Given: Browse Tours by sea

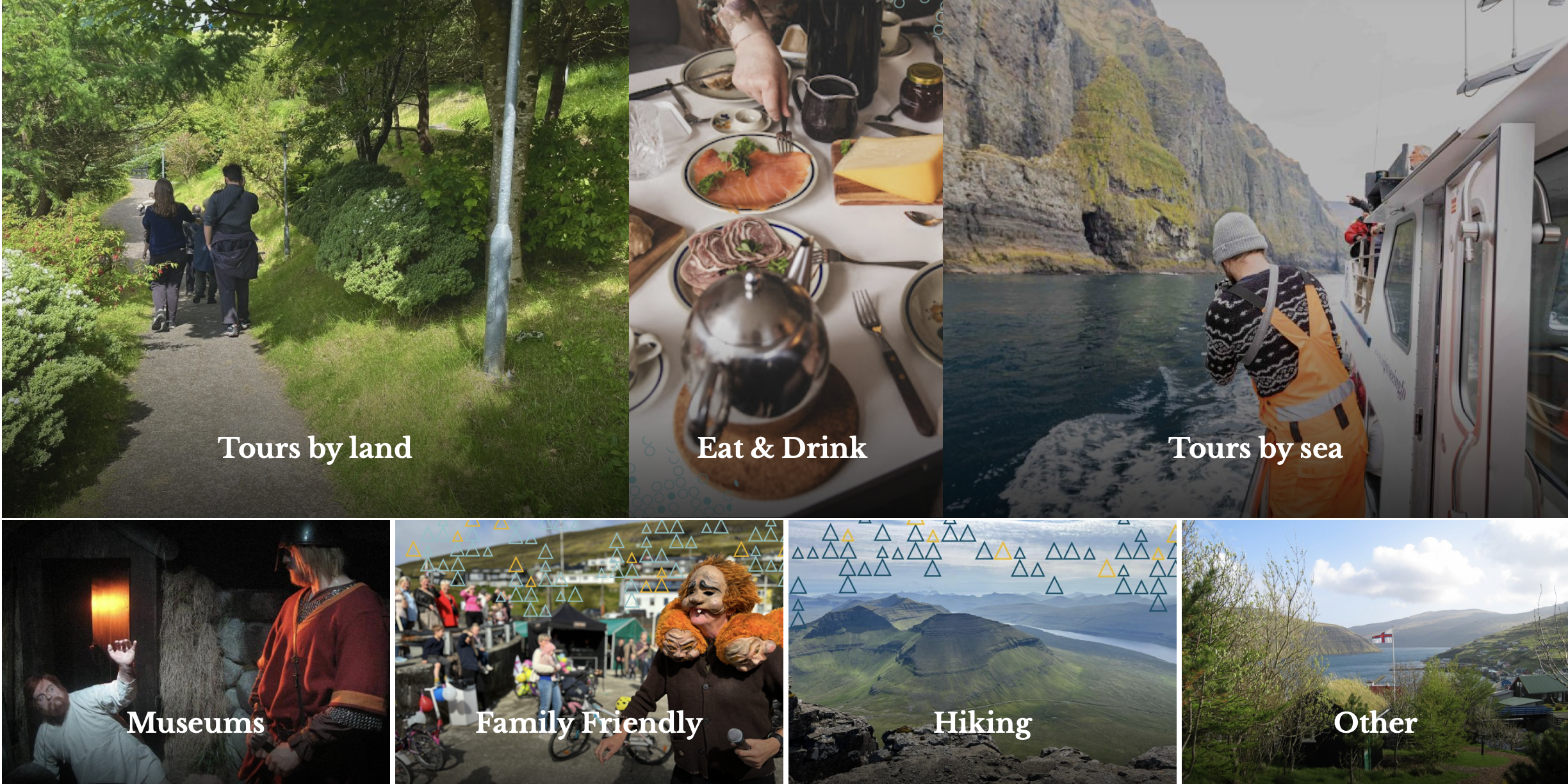Looking at the screenshot, I should (x=1255, y=447).
